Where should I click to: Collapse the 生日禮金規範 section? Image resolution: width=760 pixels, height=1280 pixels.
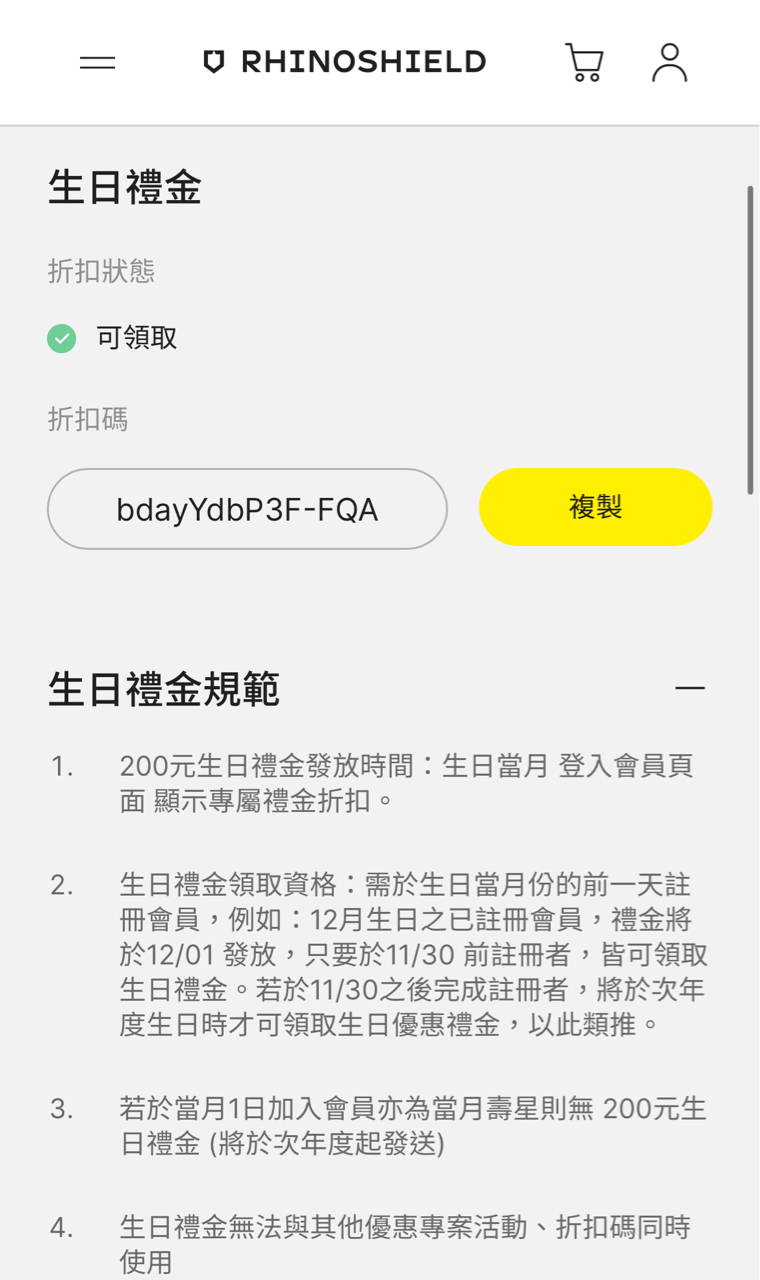coord(690,688)
